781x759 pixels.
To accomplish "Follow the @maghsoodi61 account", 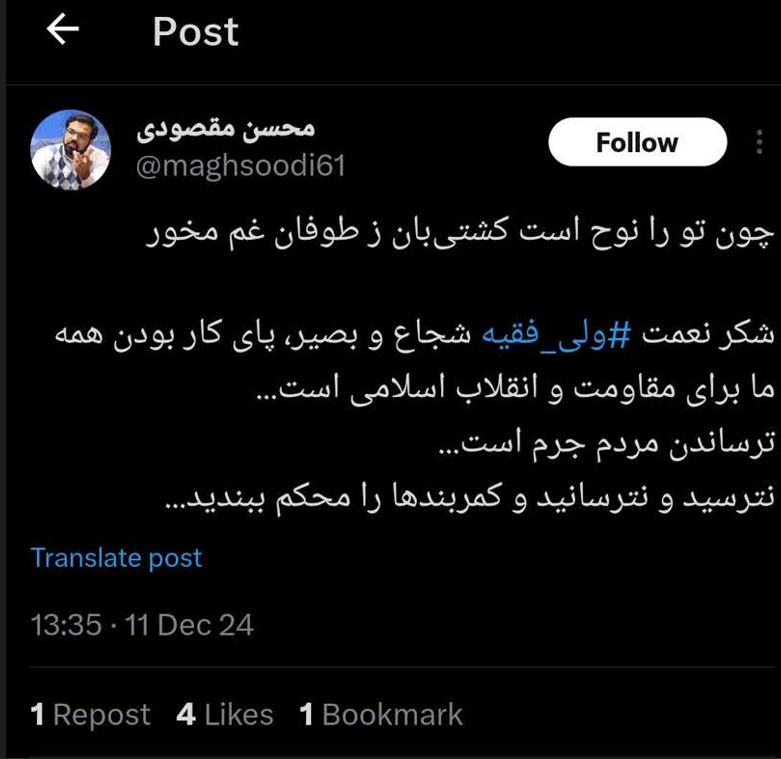I will [637, 143].
